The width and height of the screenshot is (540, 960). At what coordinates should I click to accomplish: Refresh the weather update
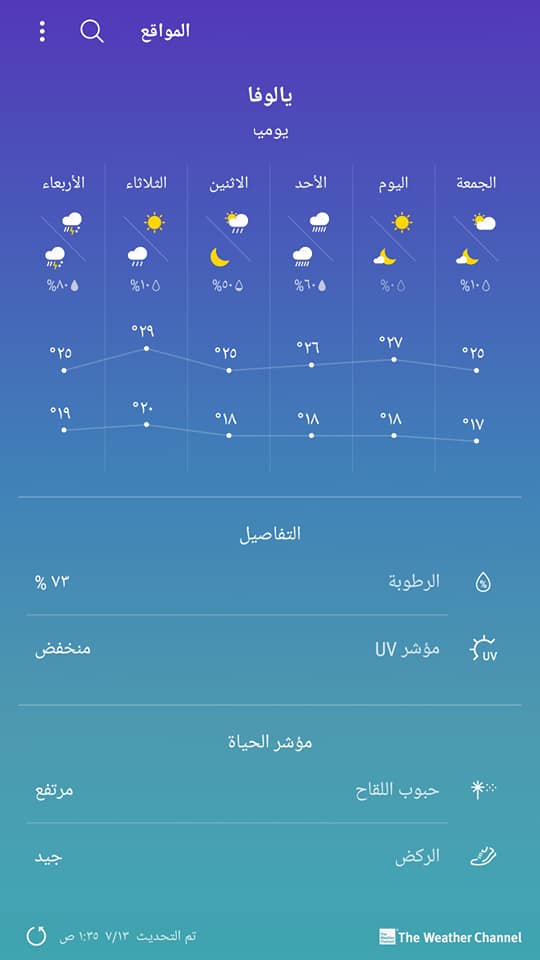(x=36, y=936)
